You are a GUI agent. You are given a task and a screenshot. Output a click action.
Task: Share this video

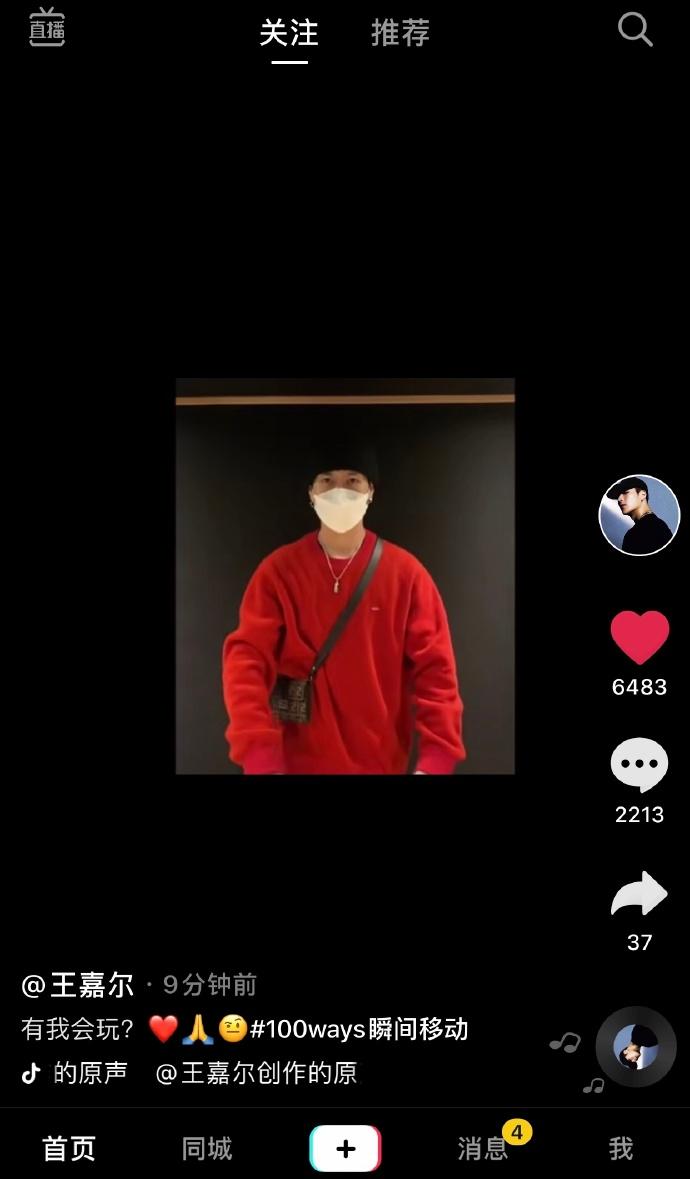[639, 894]
